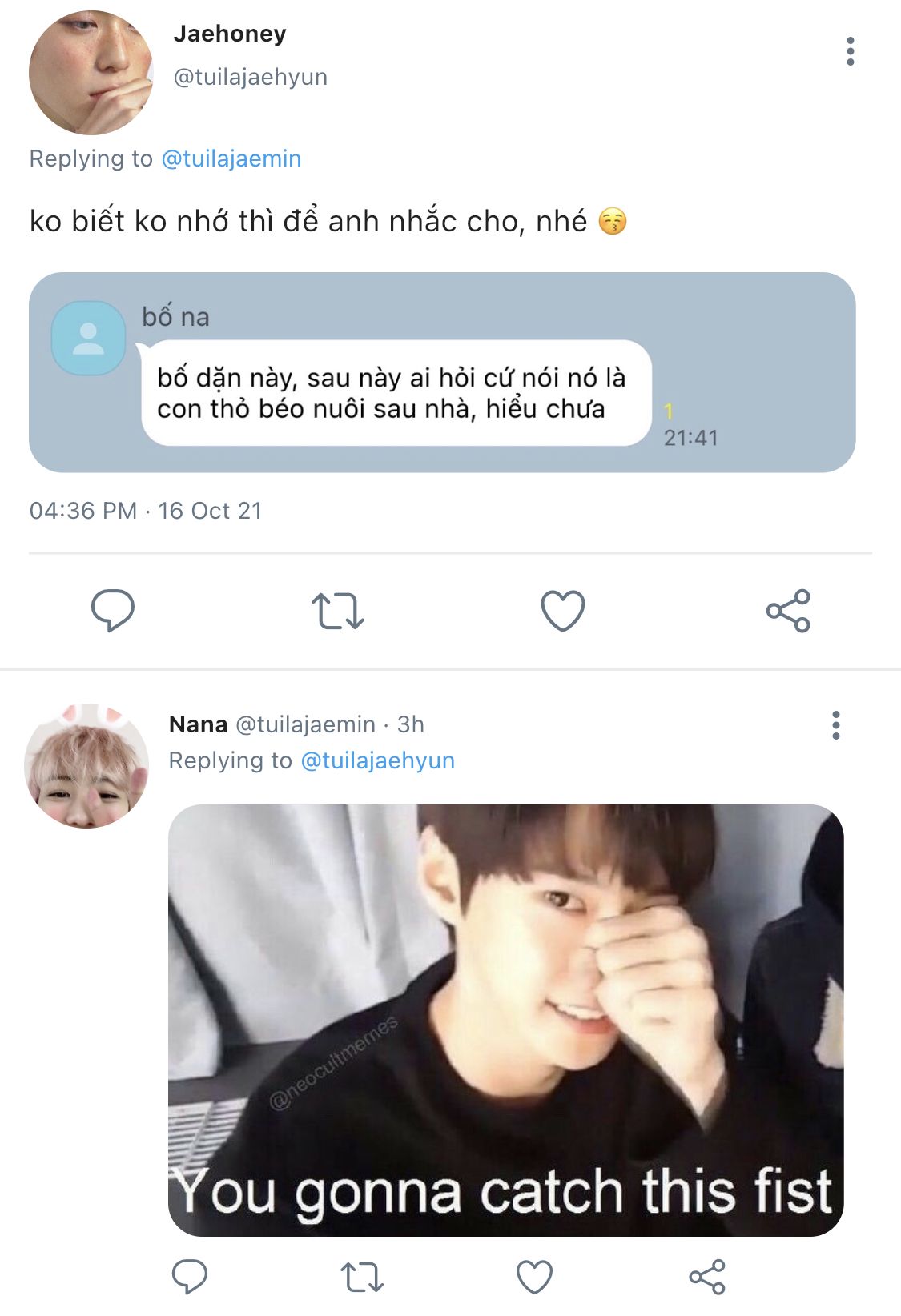Image resolution: width=901 pixels, height=1316 pixels.
Task: Open the overflow menu on Jaehoney's tweet
Action: pos(850,51)
